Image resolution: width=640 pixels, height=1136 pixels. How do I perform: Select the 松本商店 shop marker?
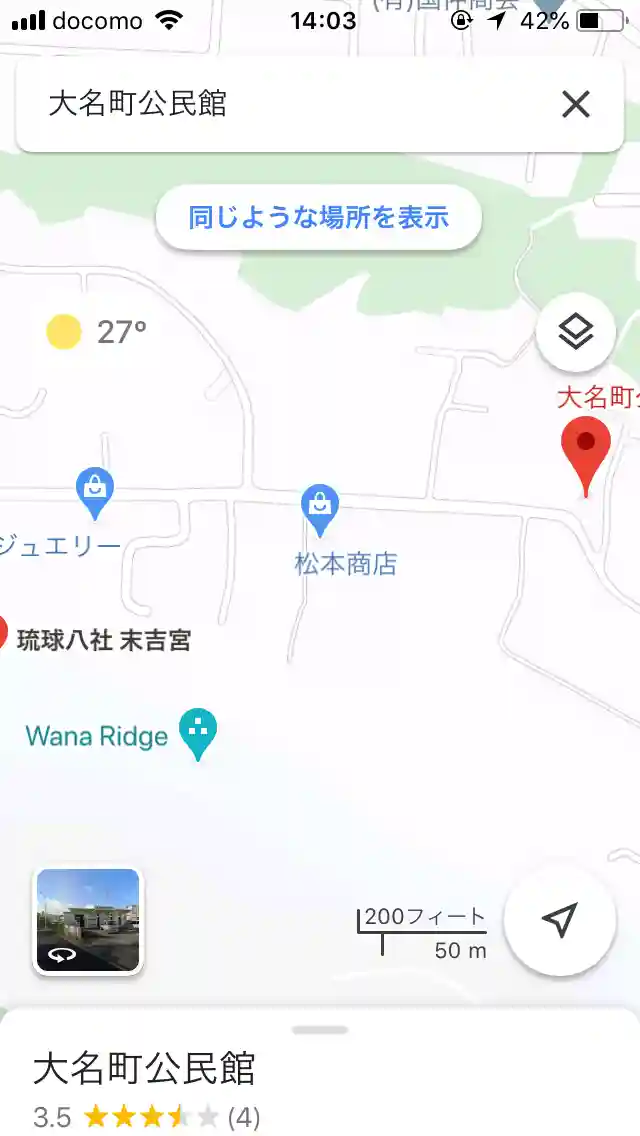[x=320, y=510]
